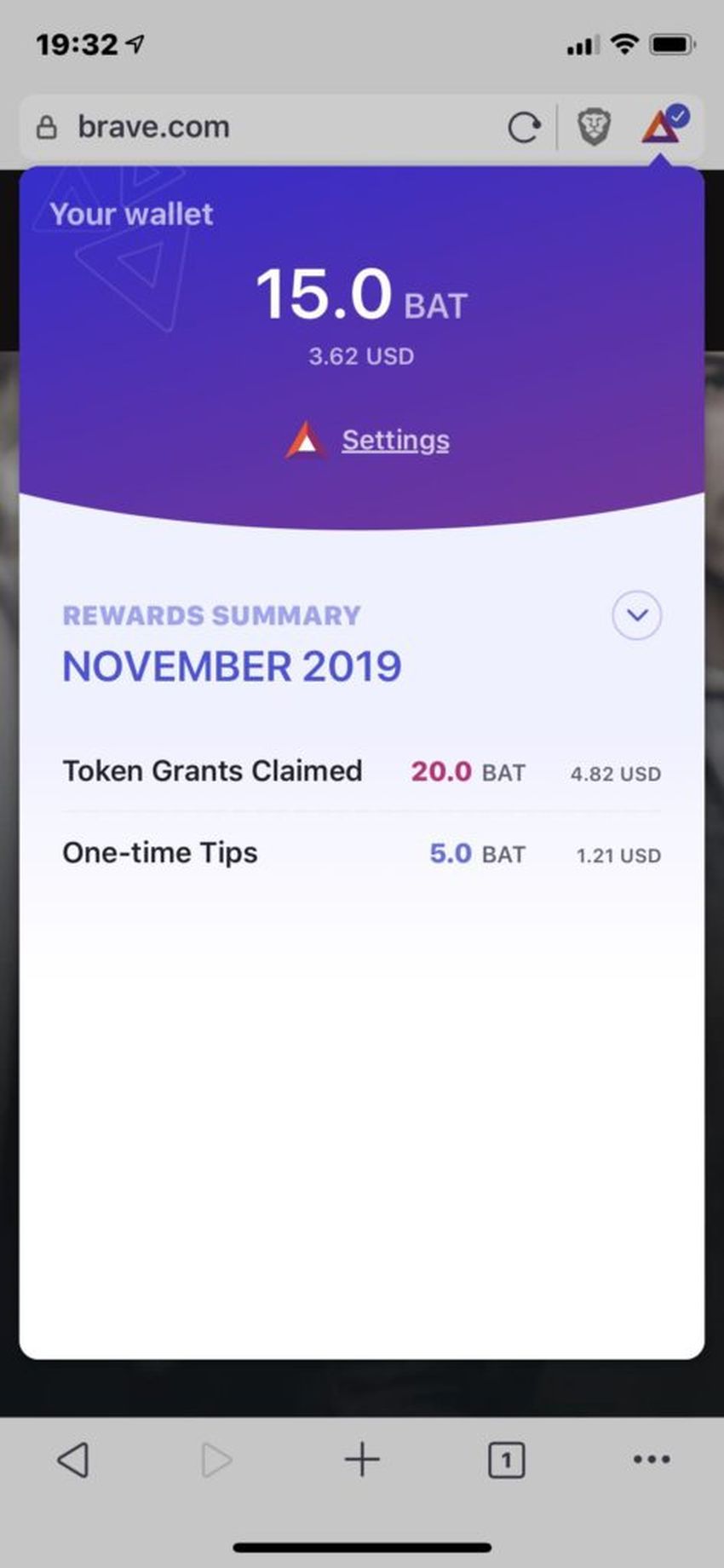The width and height of the screenshot is (724, 1568).
Task: Go back to the previous page
Action: tap(73, 1460)
